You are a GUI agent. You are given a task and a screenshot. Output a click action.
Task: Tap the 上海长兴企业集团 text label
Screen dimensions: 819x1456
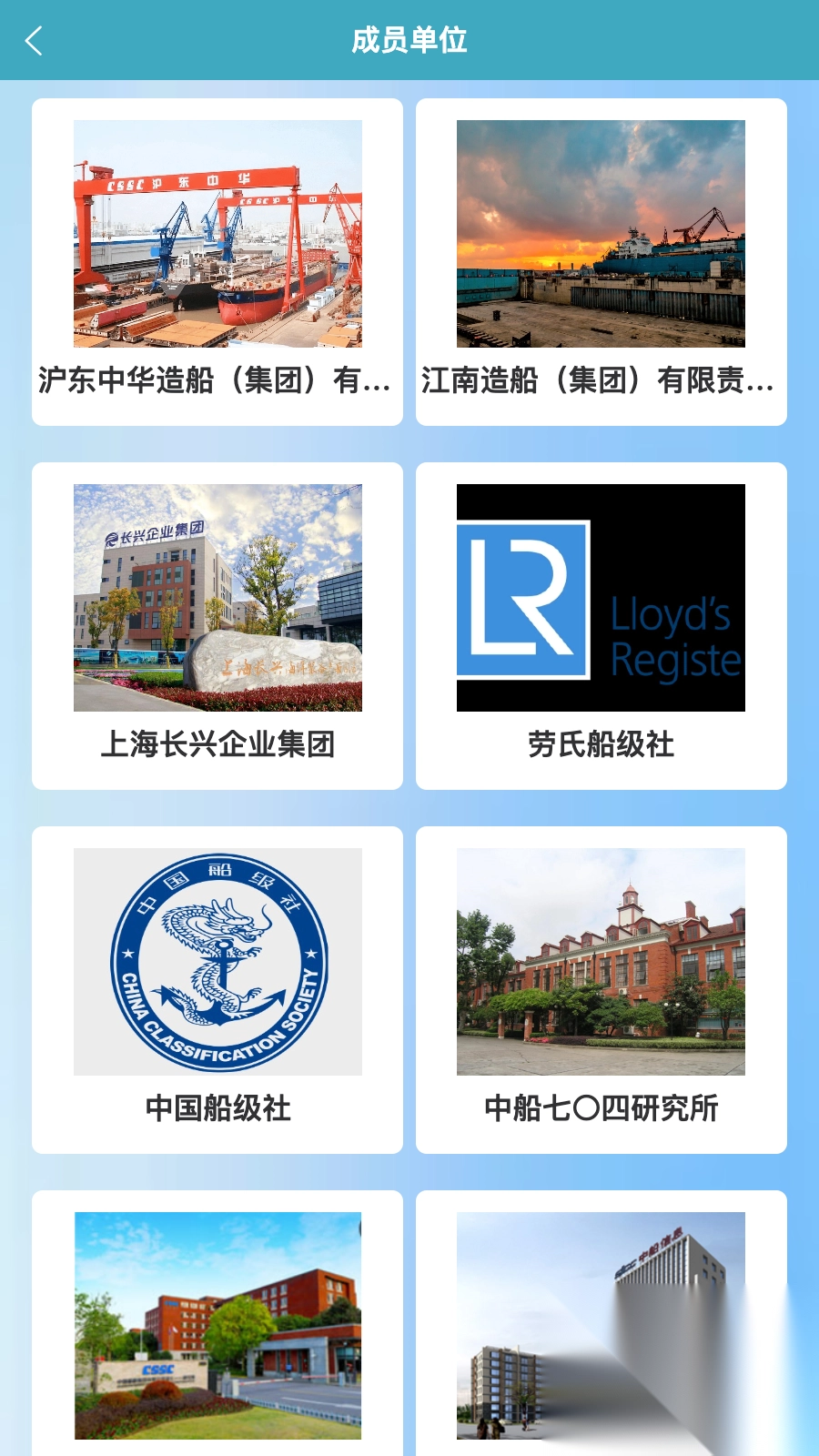coord(216,746)
